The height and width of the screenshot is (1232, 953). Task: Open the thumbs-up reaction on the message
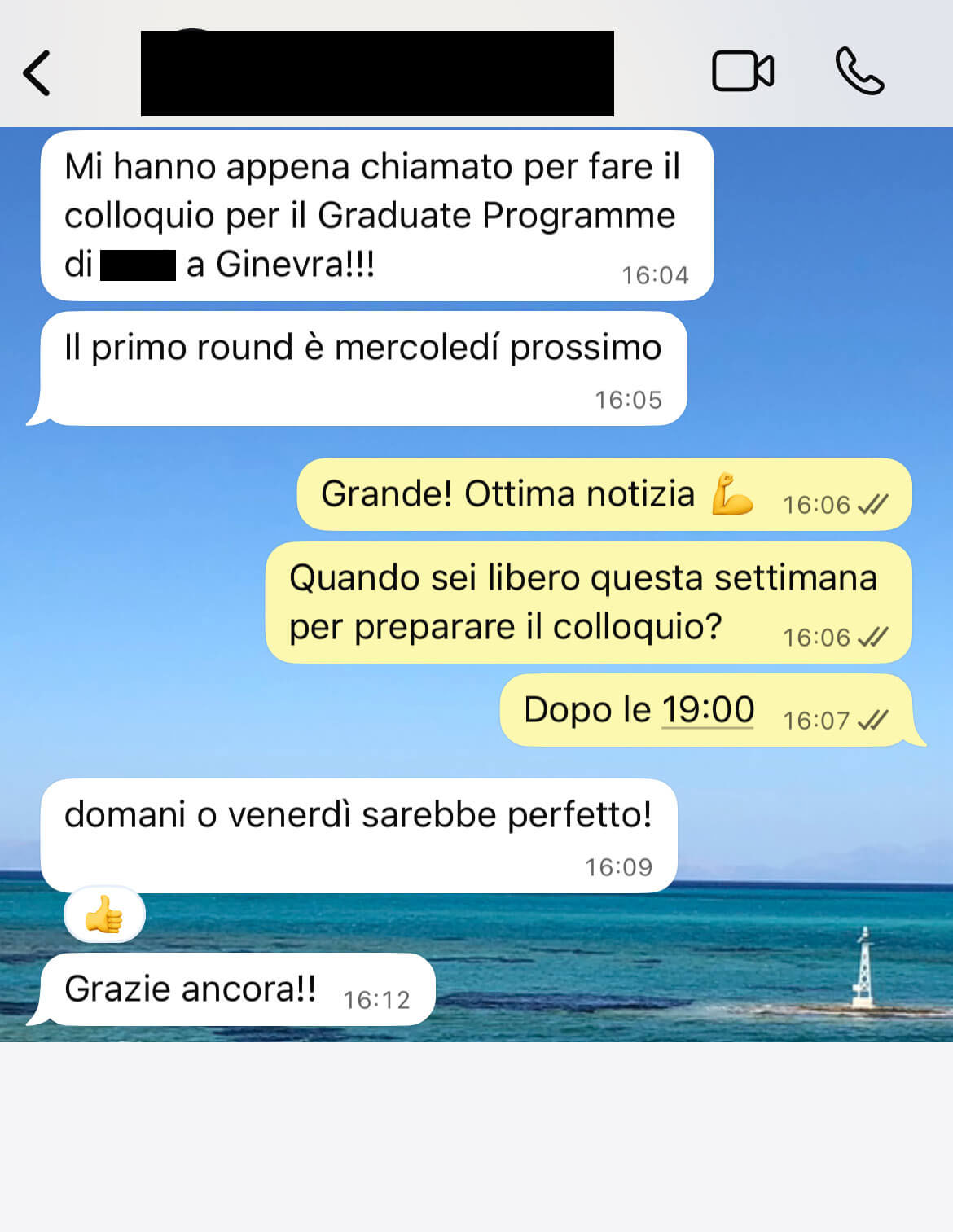pos(104,915)
